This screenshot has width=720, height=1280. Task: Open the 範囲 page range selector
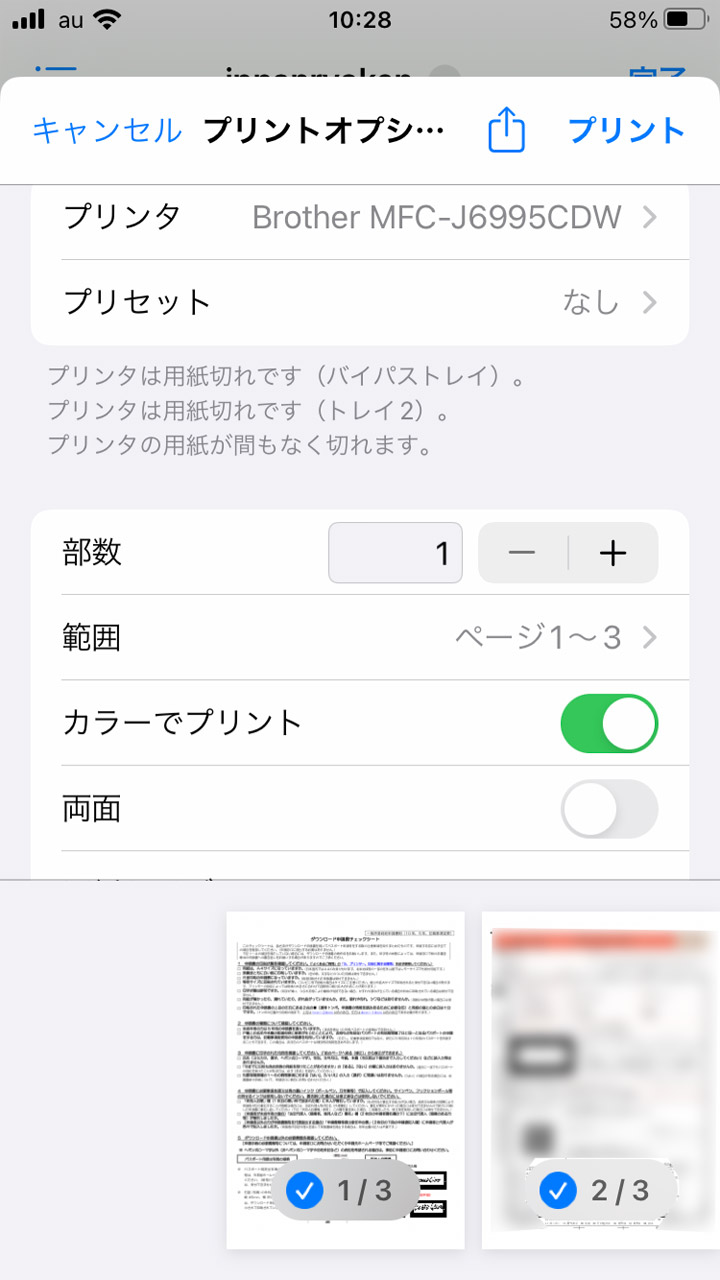[x=360, y=638]
